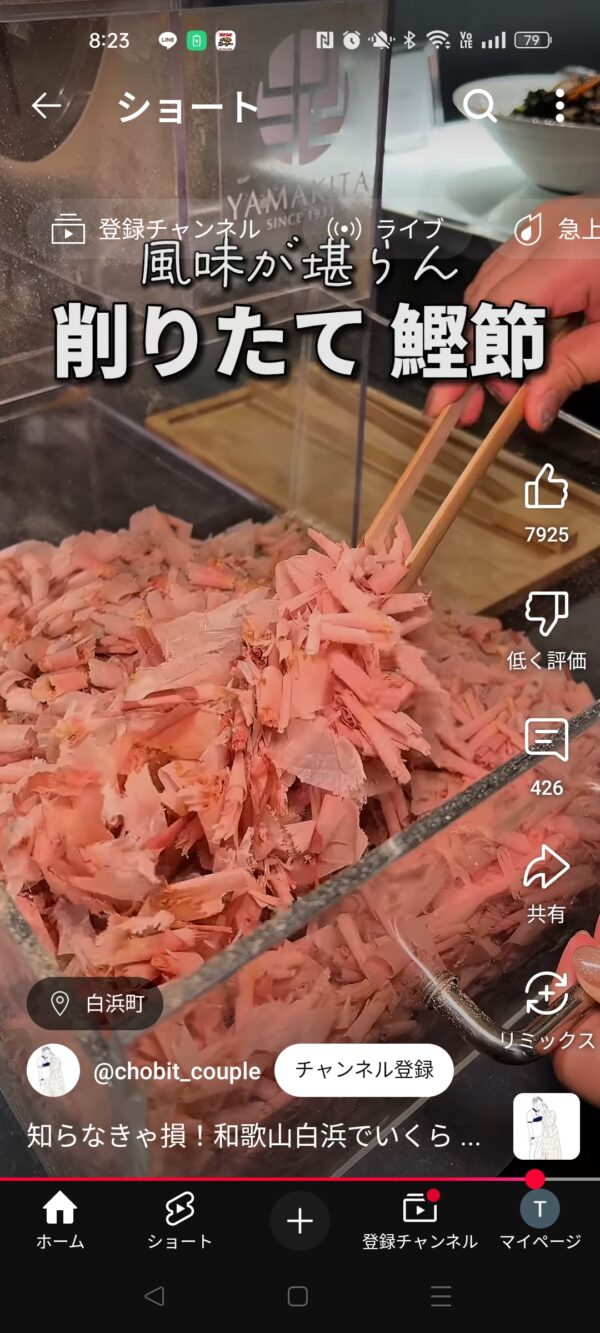Open the 白浜町 location tag
This screenshot has width=600, height=1333.
(95, 1003)
